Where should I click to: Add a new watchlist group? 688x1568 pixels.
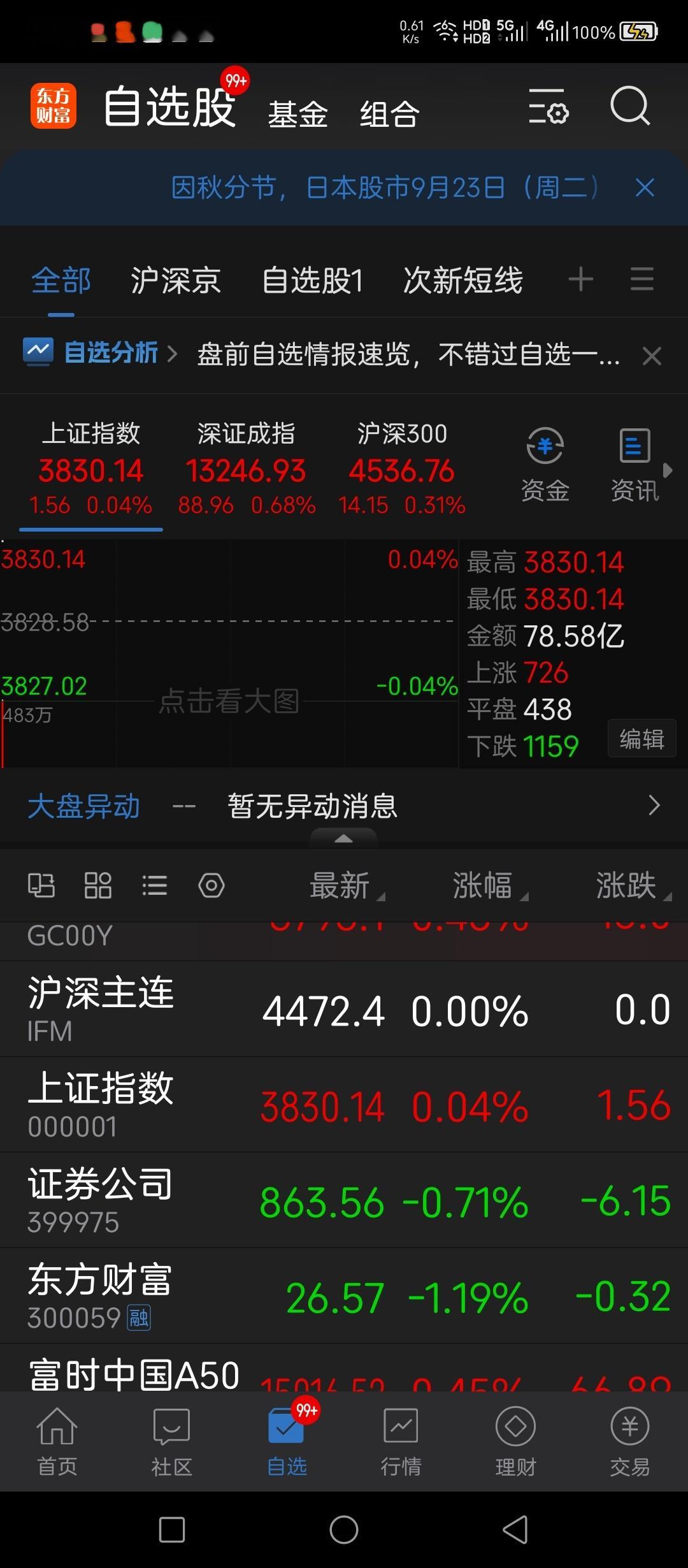[x=580, y=279]
